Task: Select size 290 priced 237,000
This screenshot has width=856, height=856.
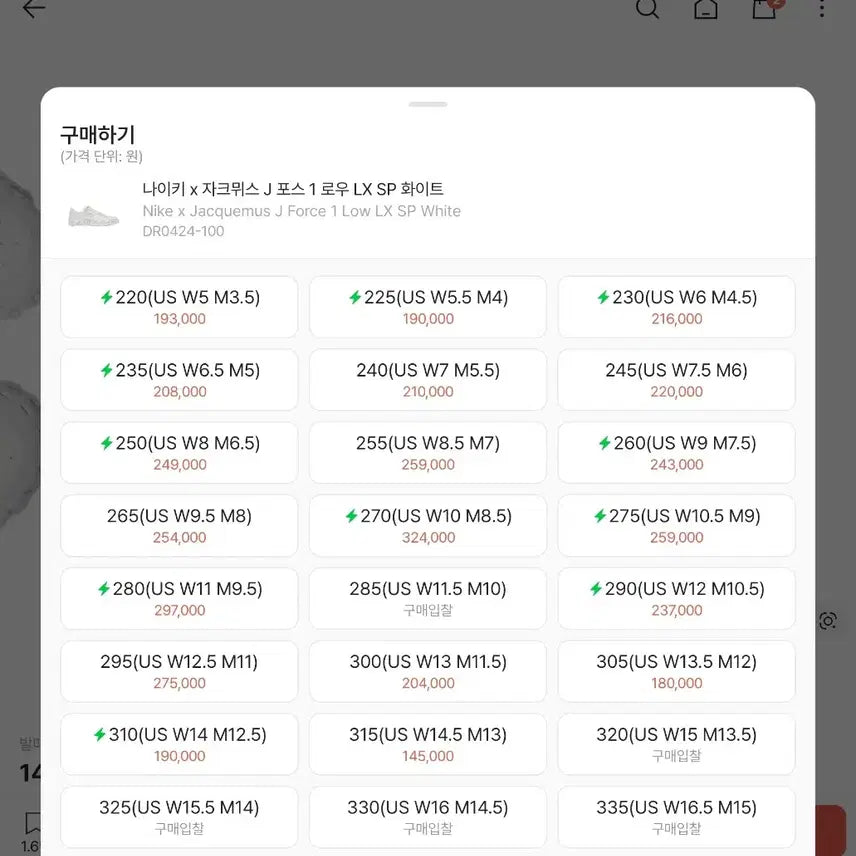Action: coord(676,599)
